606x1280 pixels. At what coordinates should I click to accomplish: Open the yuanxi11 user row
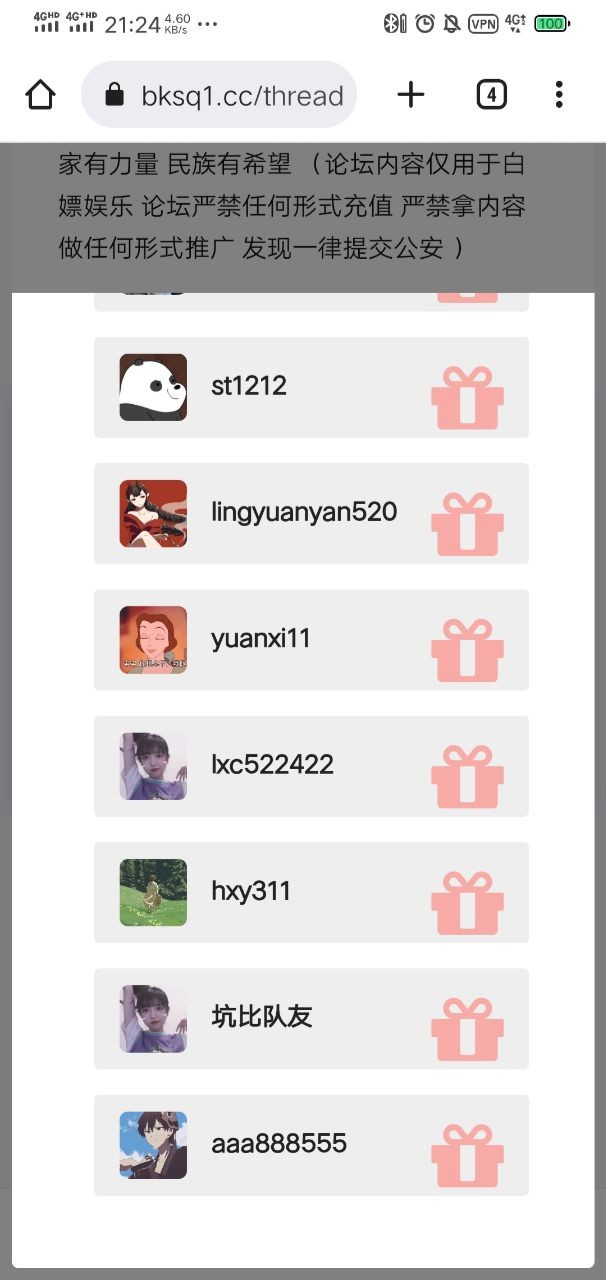[x=311, y=640]
